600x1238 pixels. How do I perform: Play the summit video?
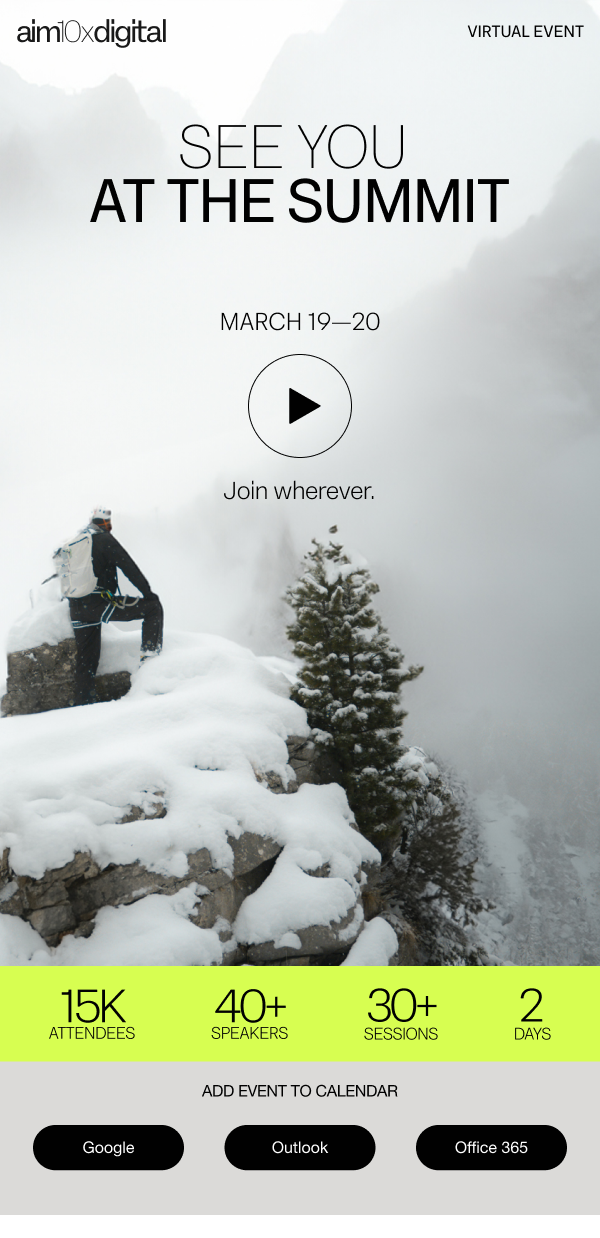[300, 406]
